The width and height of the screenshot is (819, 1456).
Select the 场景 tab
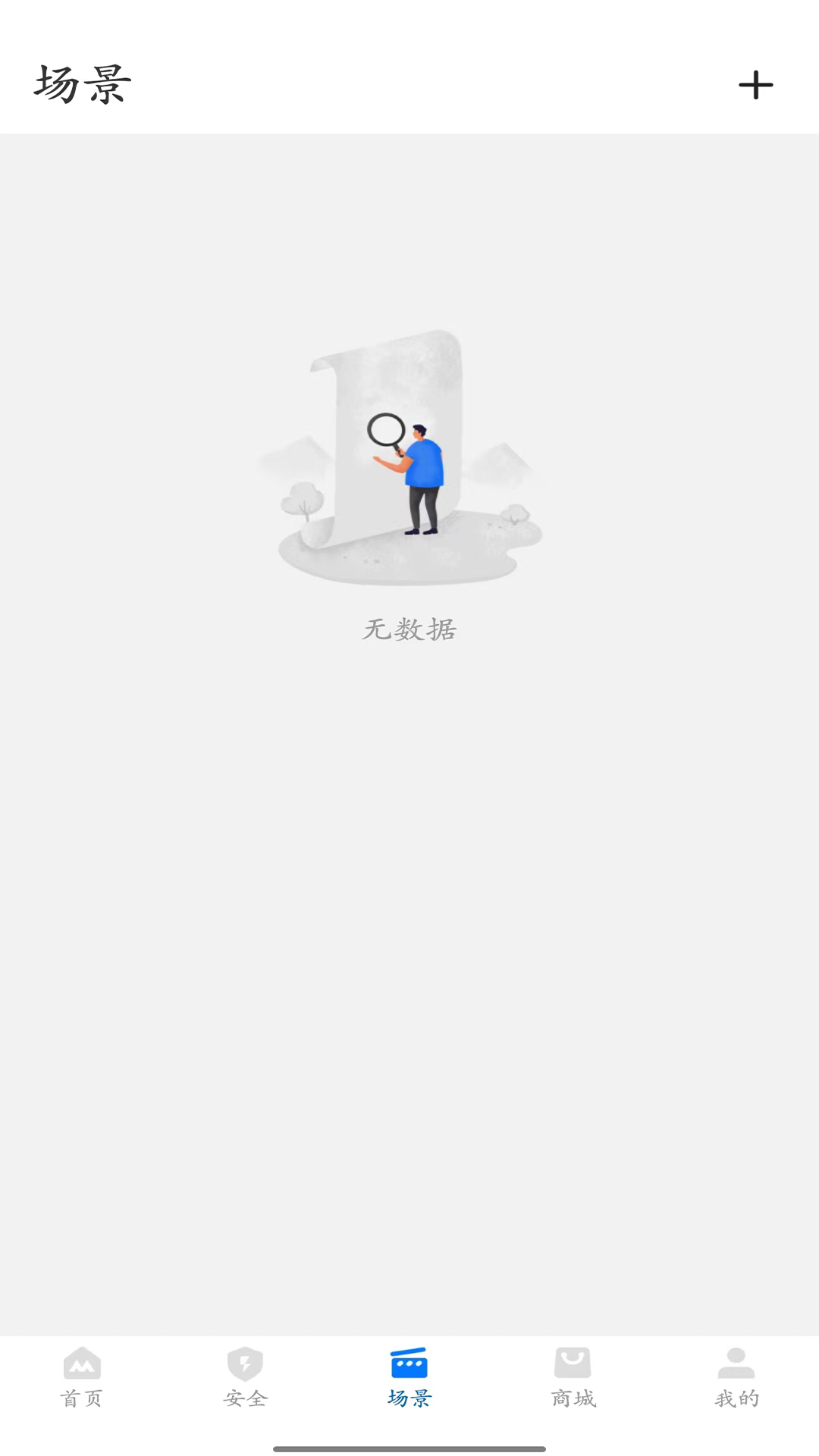(x=409, y=1377)
